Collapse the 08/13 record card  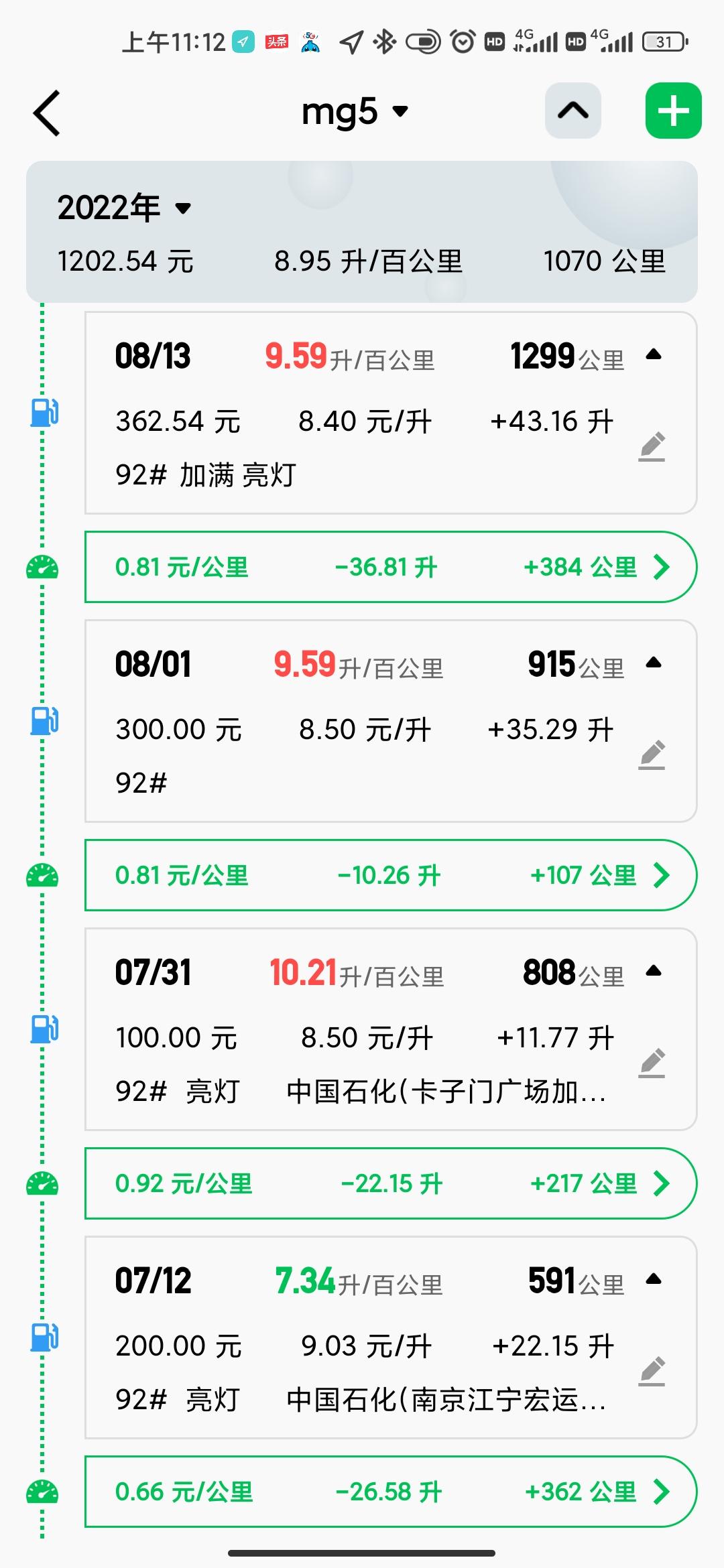(654, 355)
